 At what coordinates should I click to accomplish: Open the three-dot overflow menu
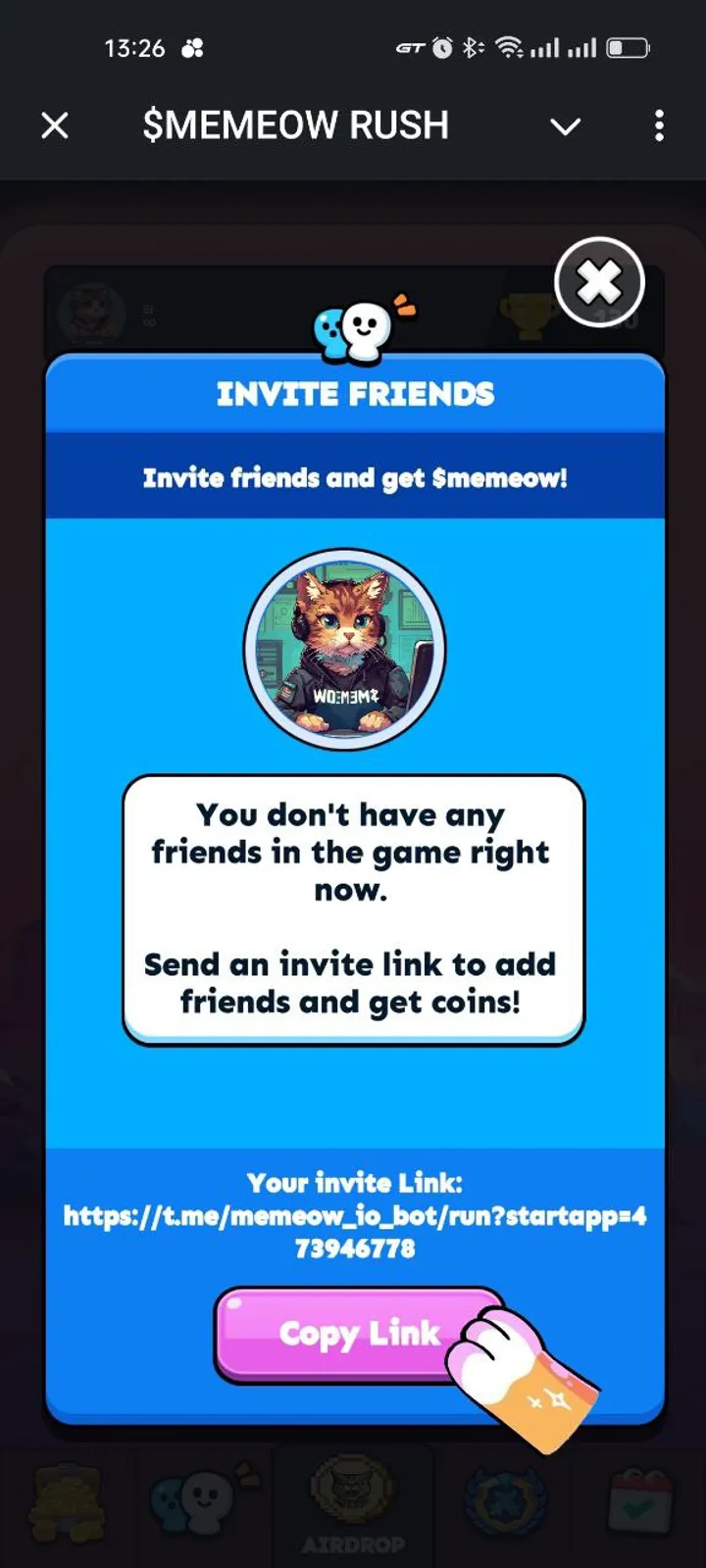[x=659, y=125]
